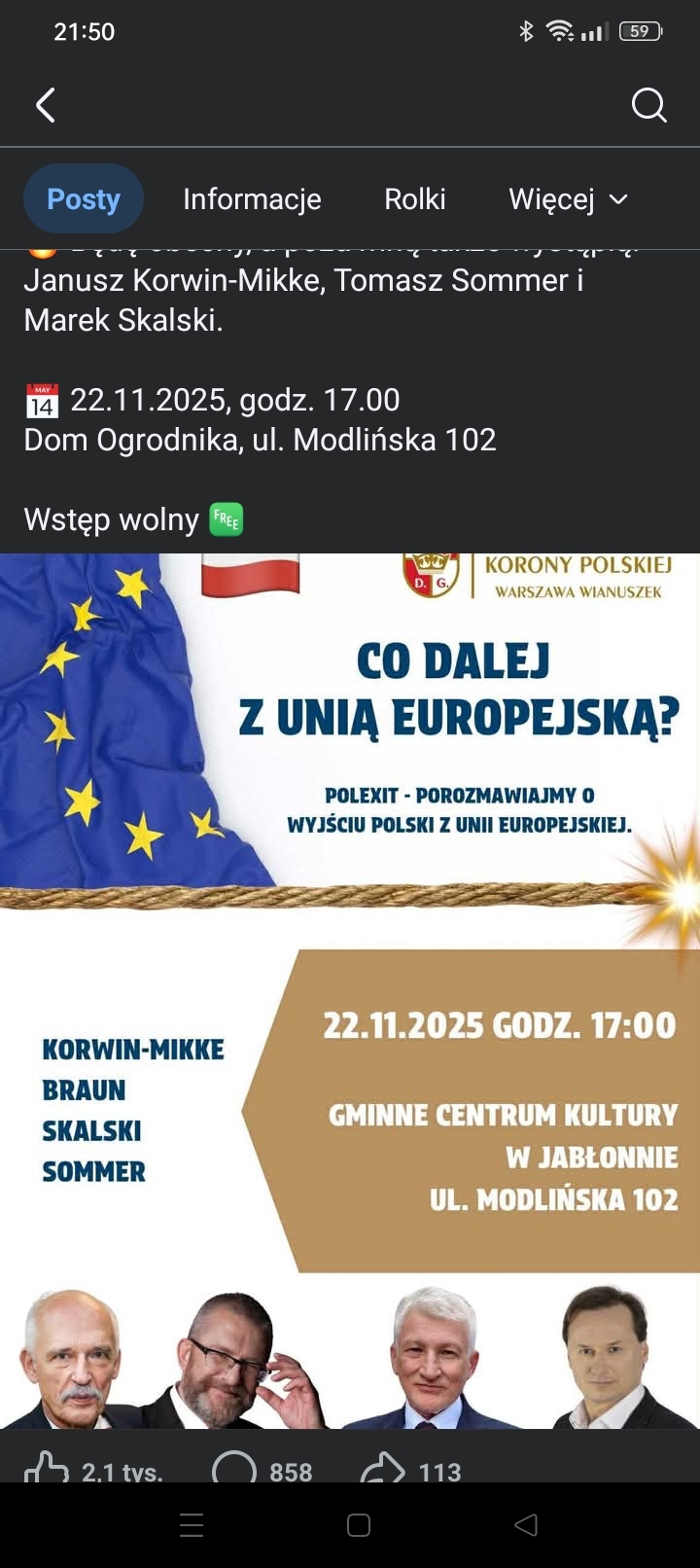Switch to the Informacje tab
The height and width of the screenshot is (1568, 700).
coord(252,199)
